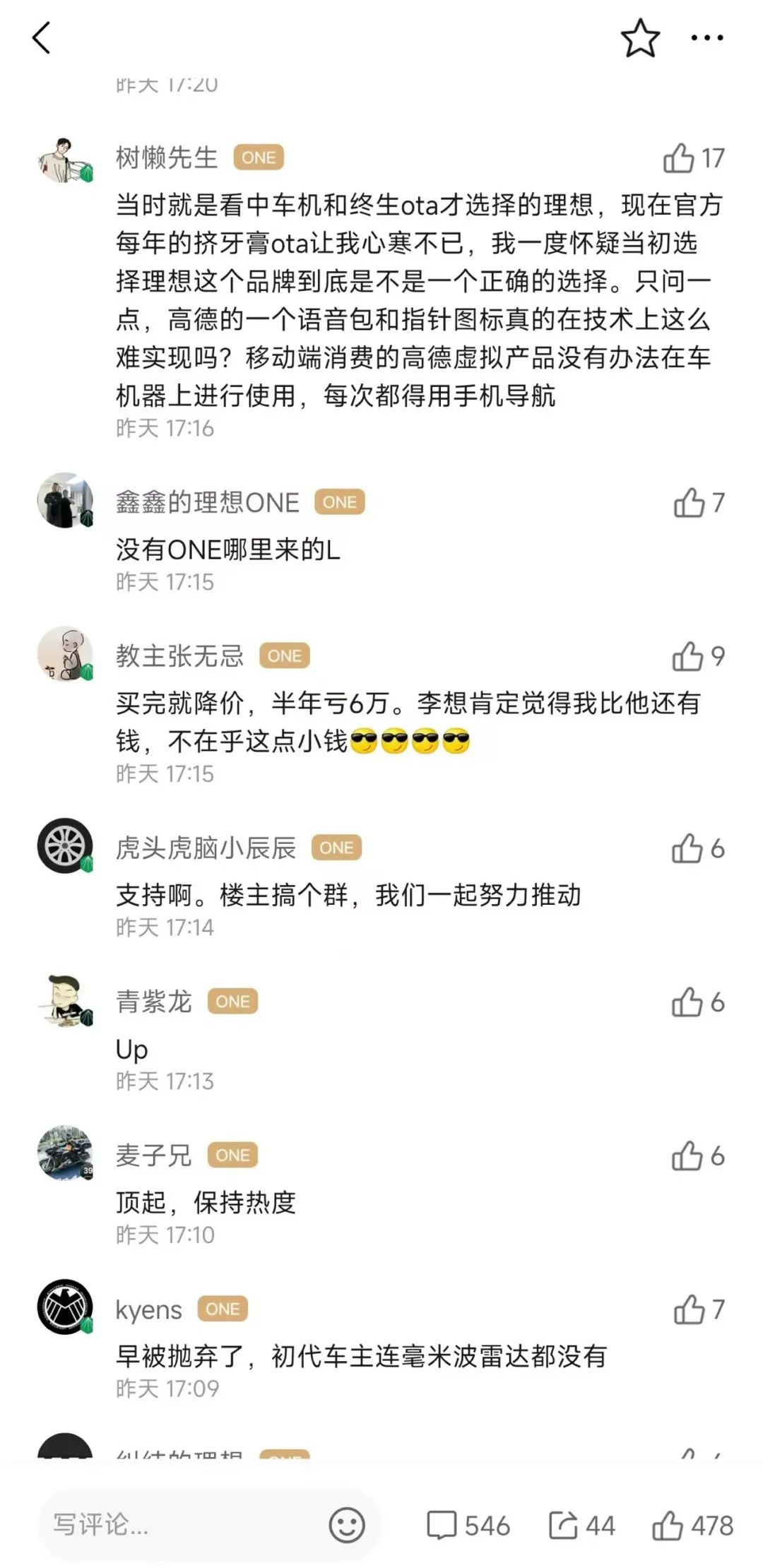
Task: Like 虎头虎脑小辰辰's comment
Action: pyautogui.click(x=687, y=848)
